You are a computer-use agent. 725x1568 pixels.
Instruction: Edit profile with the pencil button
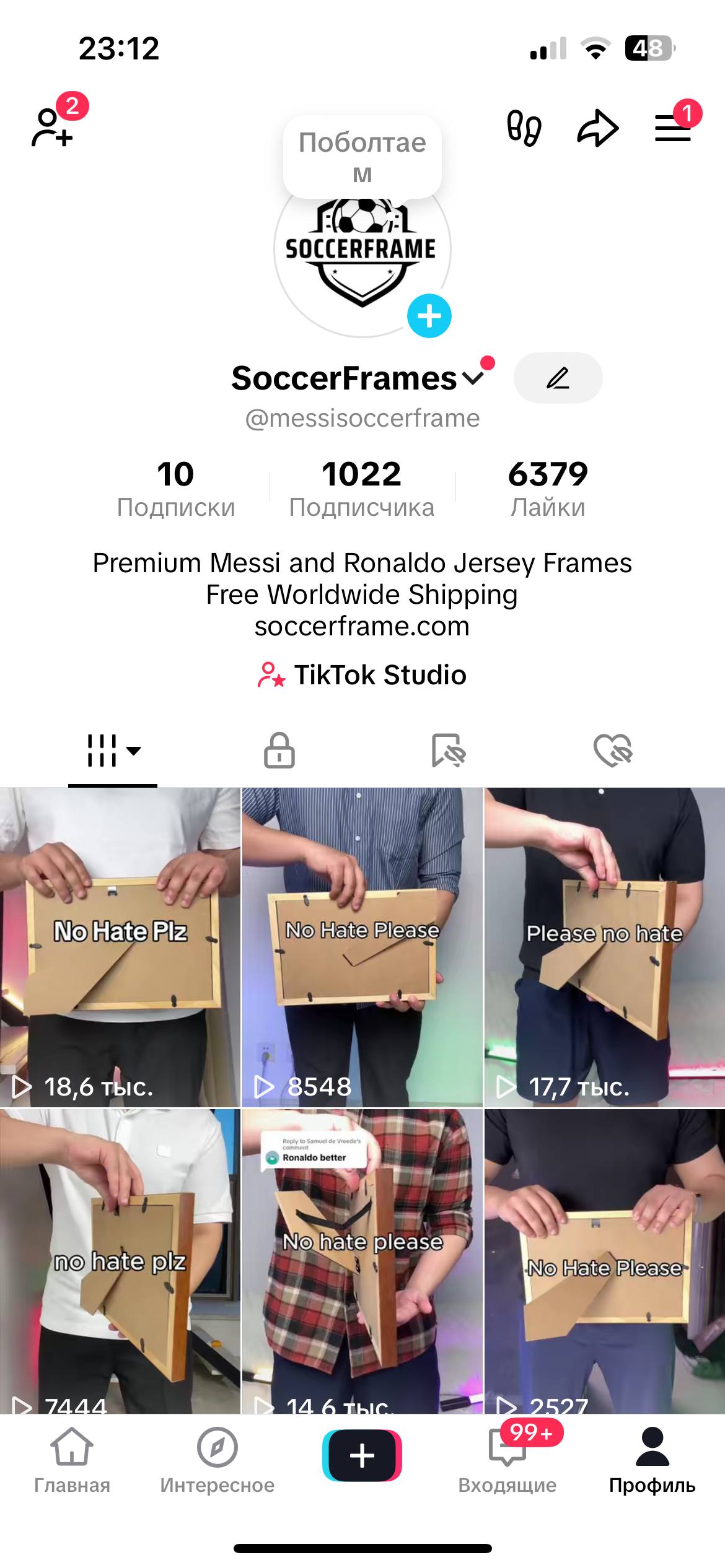[558, 378]
